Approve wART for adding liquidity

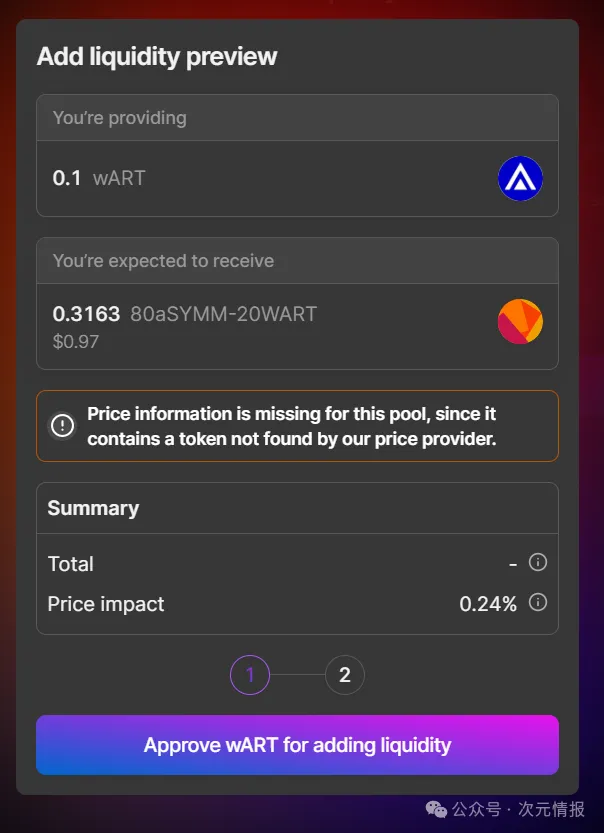pos(297,745)
